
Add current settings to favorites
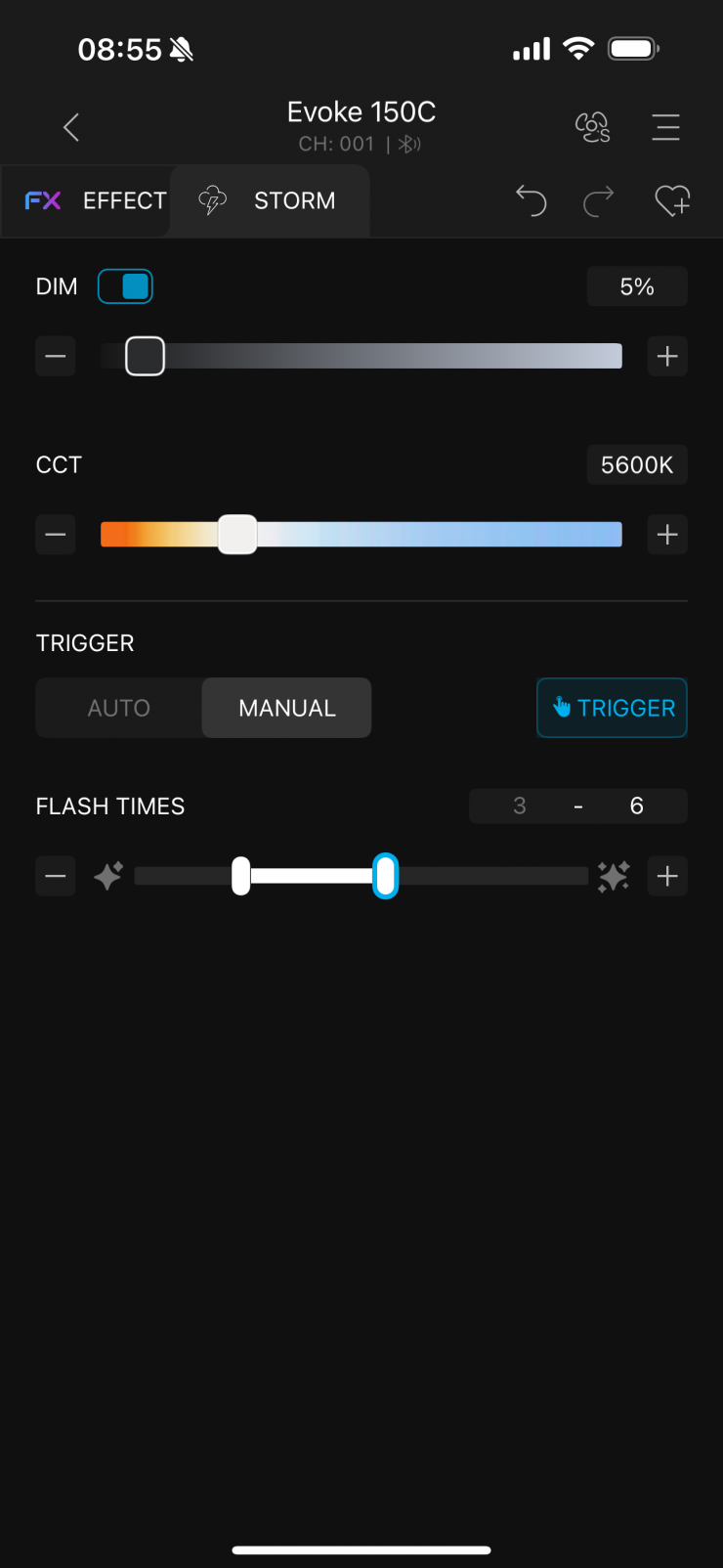coord(671,200)
